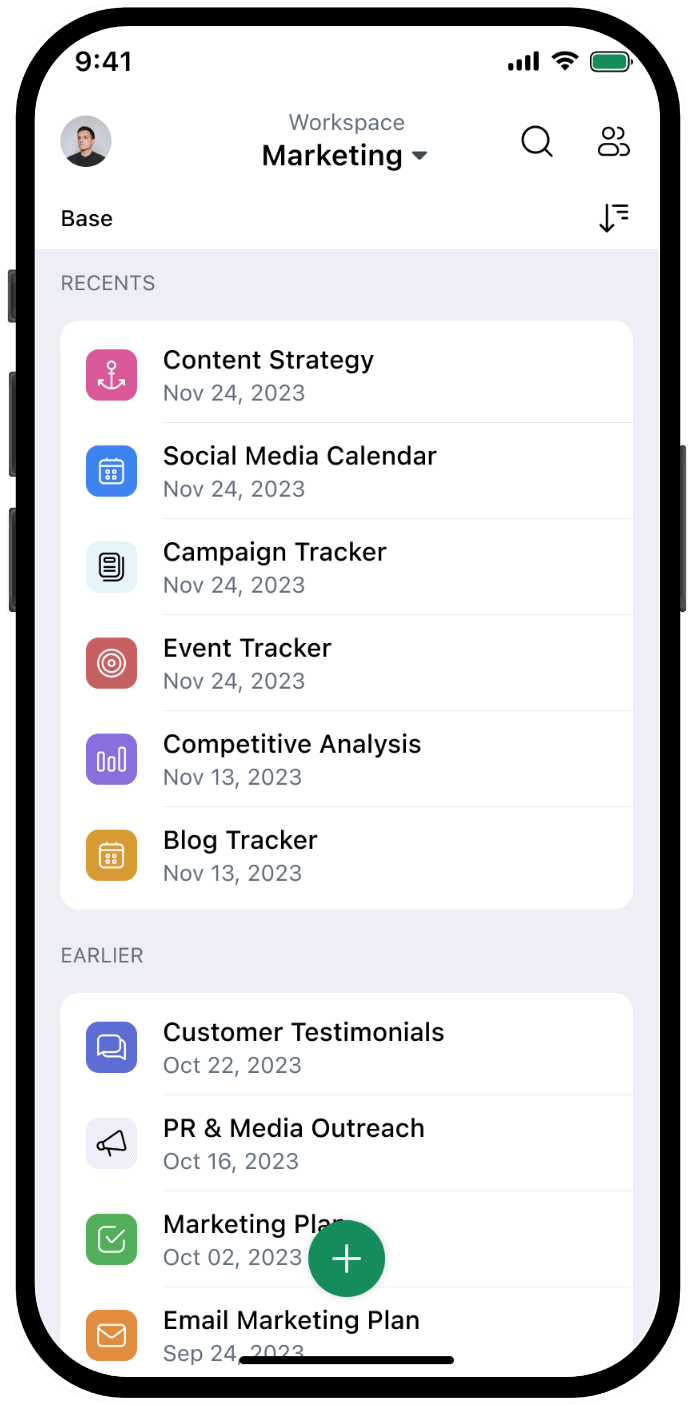Open PR & Media Outreach
This screenshot has width=693, height=1406.
click(293, 1143)
